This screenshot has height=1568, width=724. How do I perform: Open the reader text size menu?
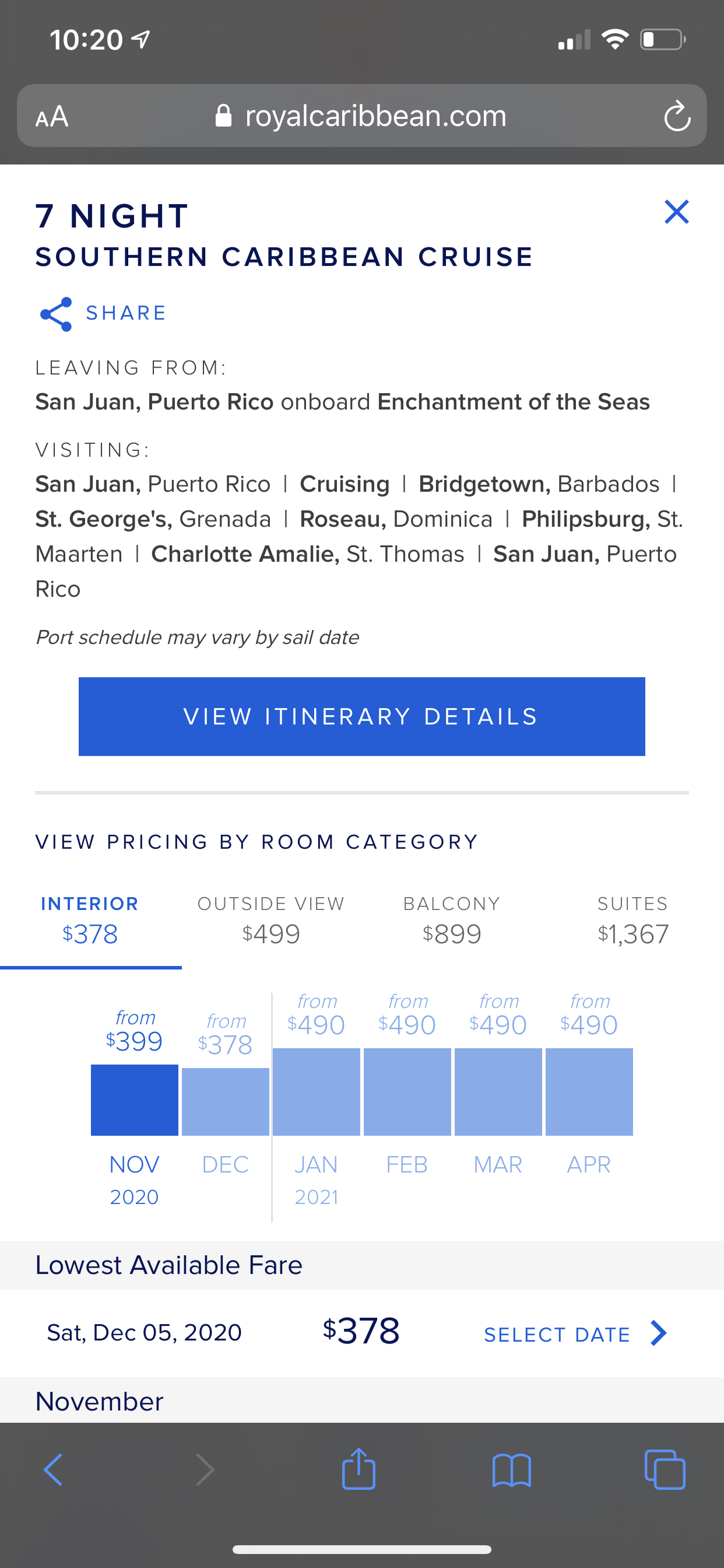click(52, 116)
